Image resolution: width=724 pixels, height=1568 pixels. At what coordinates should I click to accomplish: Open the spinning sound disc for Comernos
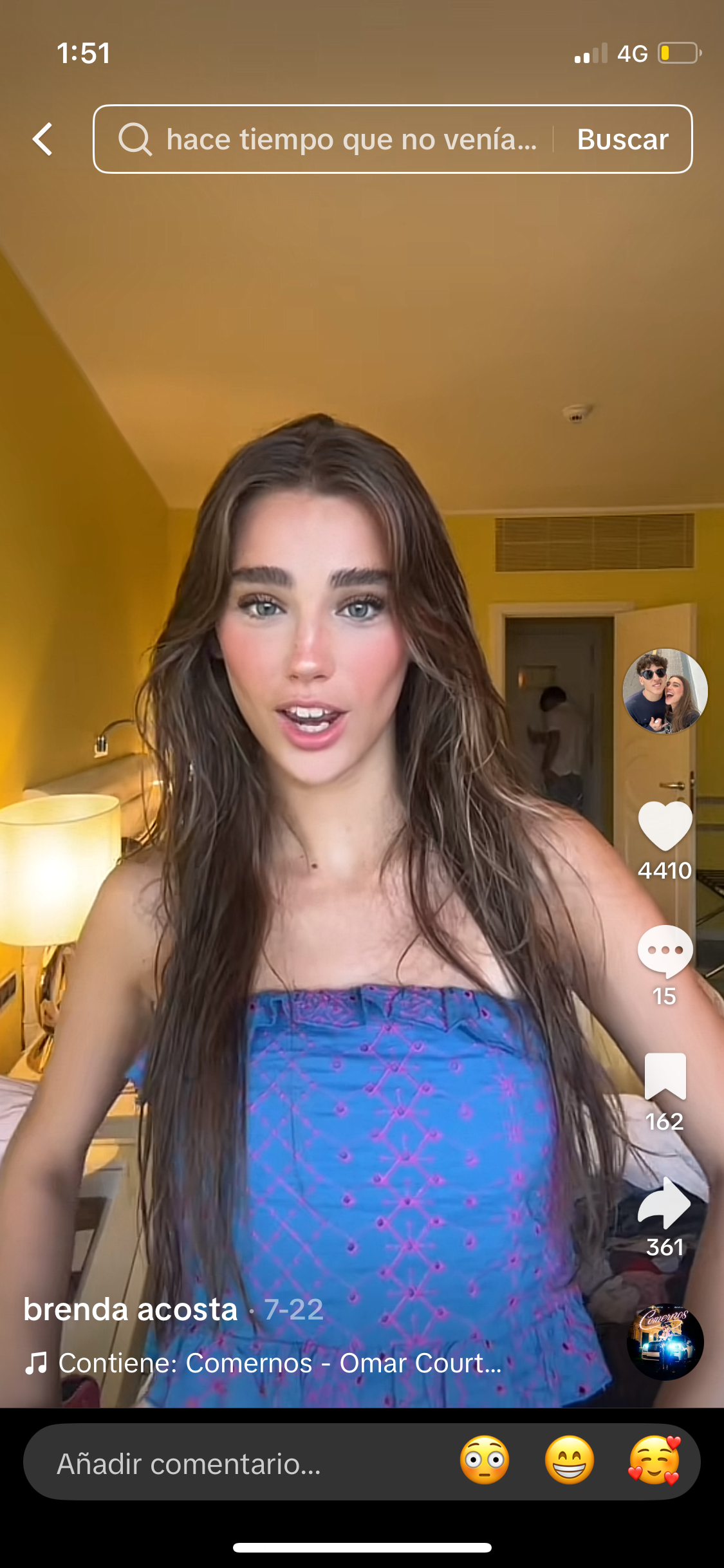(665, 1341)
